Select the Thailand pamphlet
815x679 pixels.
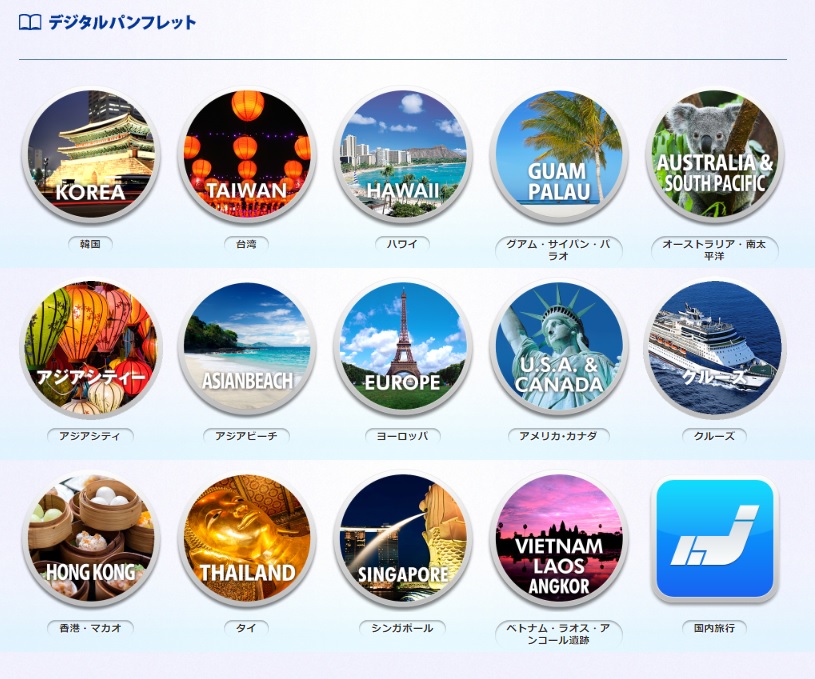[246, 540]
